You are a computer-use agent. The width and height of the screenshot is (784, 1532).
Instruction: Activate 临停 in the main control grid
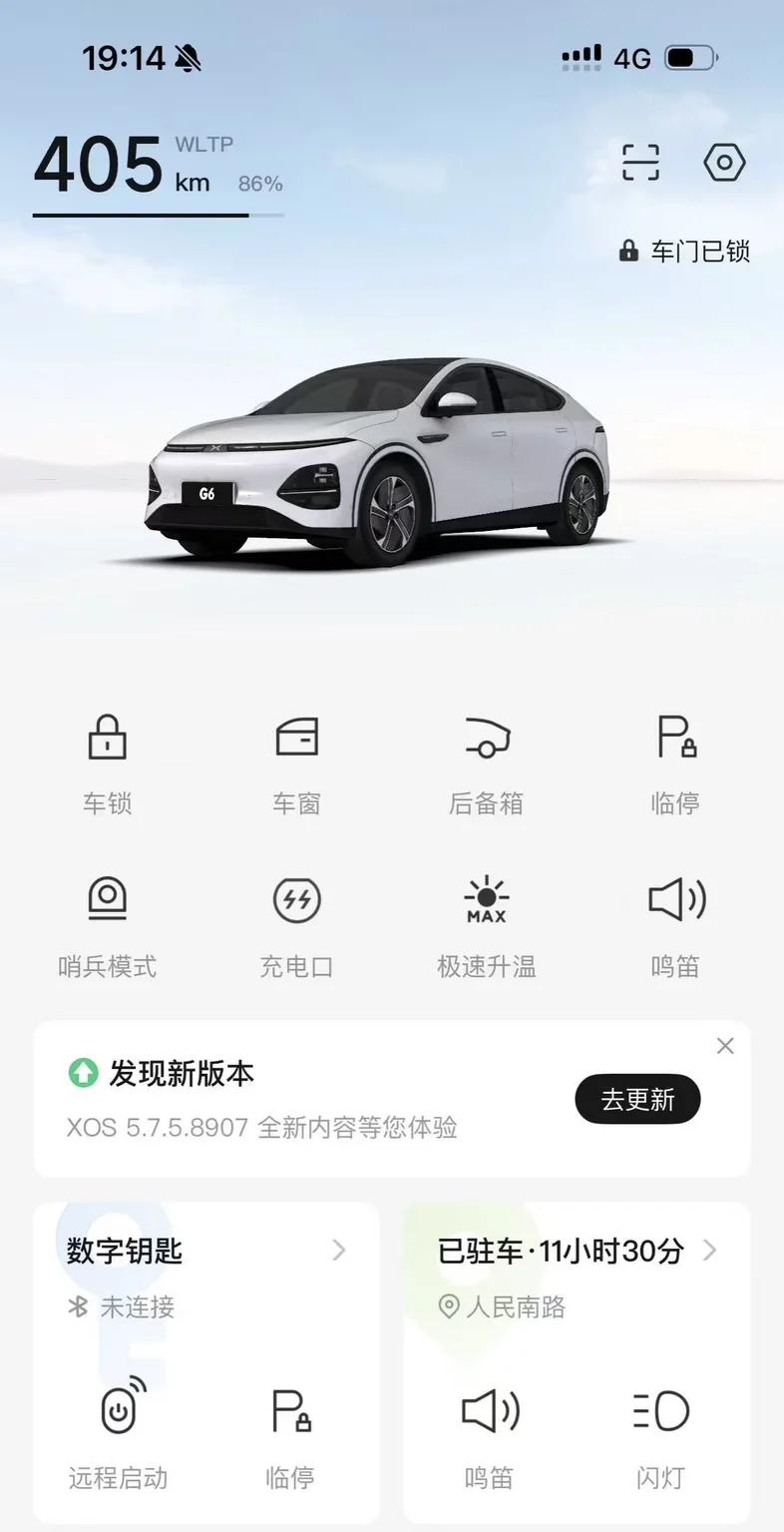pyautogui.click(x=675, y=764)
